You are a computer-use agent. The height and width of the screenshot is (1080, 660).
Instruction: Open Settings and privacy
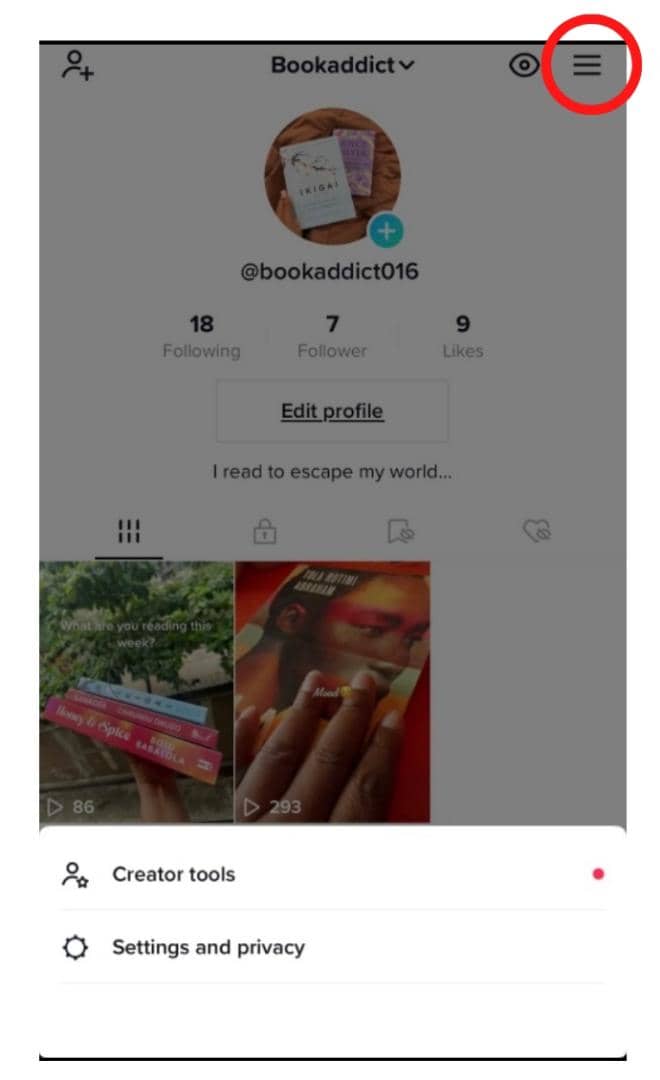207,947
